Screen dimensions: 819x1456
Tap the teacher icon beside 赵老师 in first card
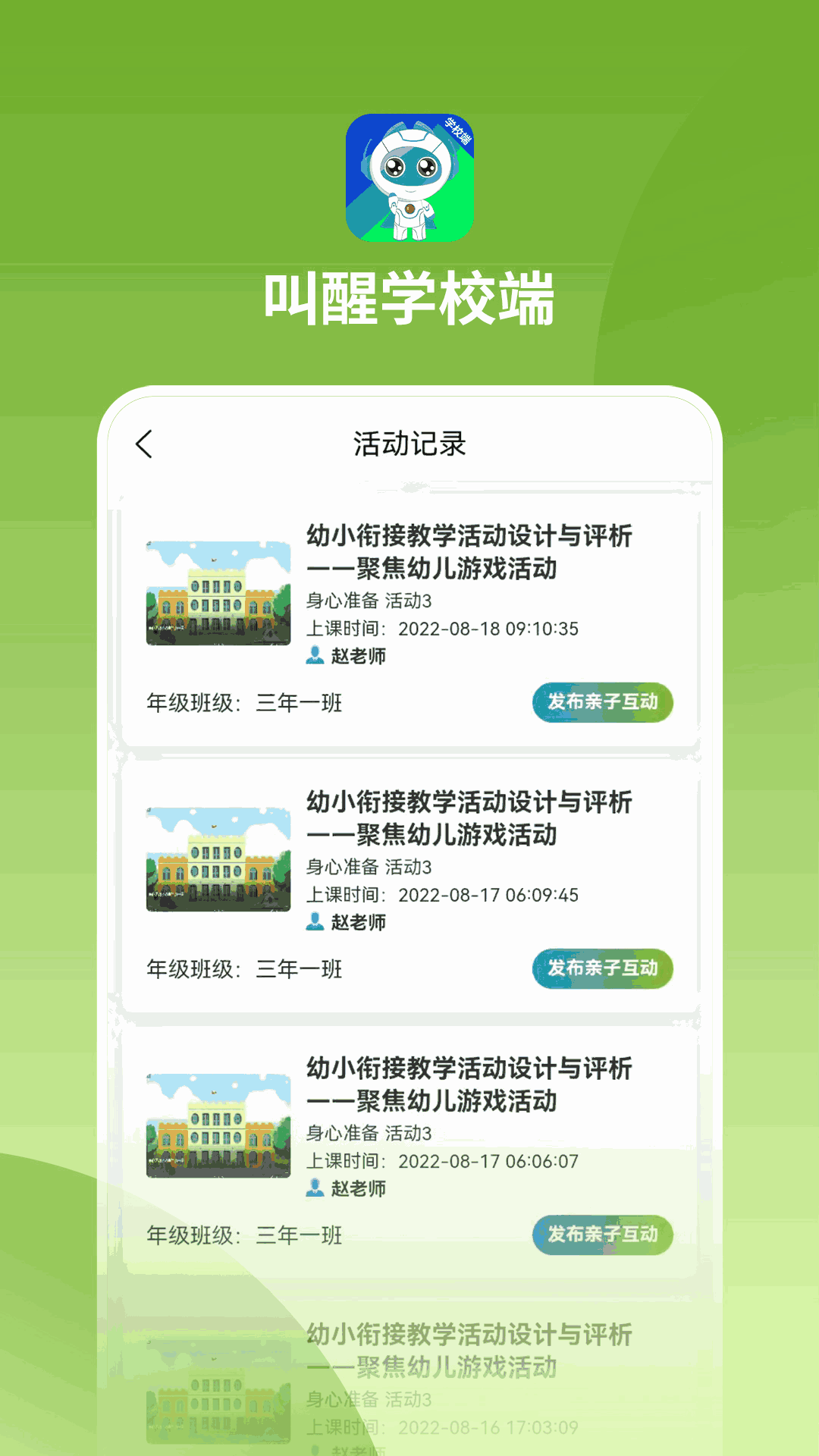click(315, 656)
